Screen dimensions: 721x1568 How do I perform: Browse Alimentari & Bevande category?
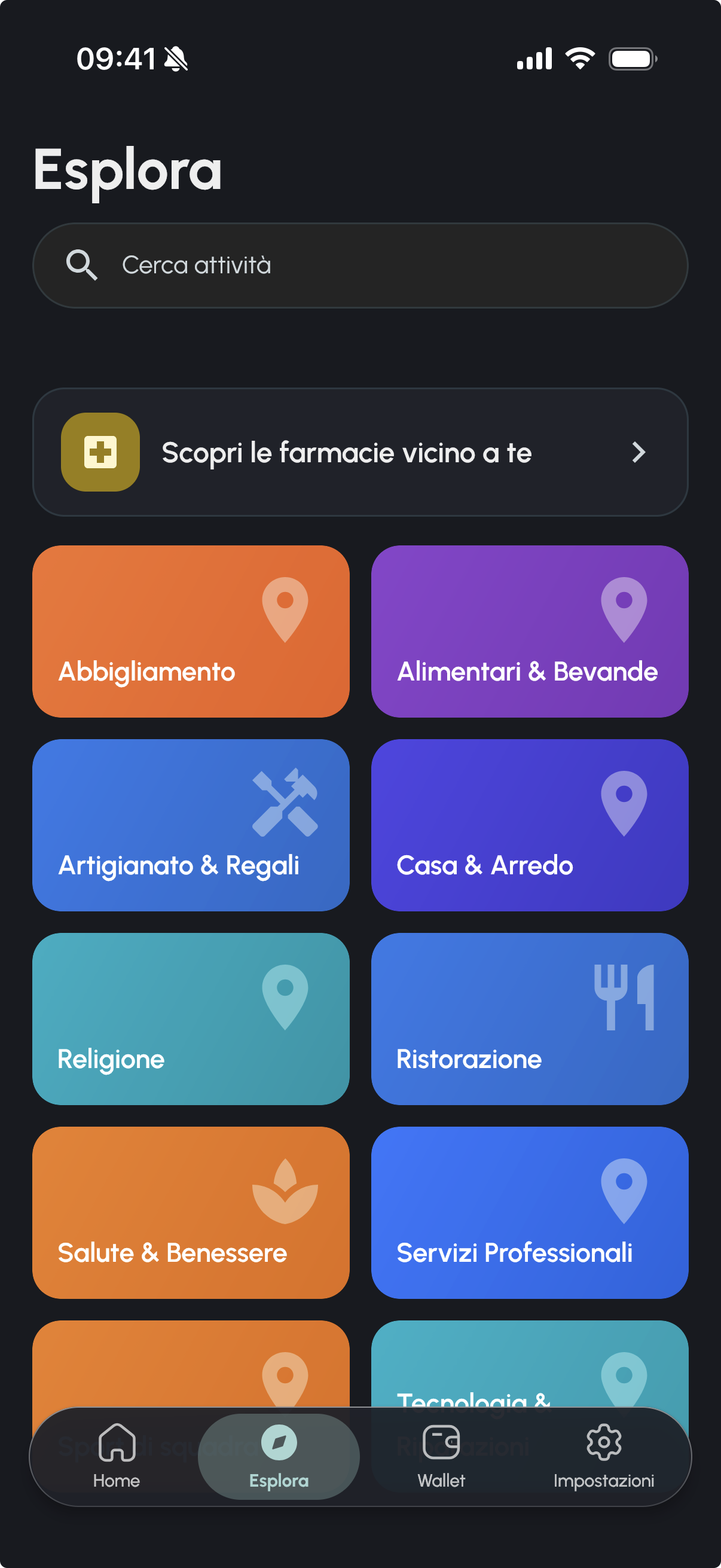pyautogui.click(x=529, y=632)
